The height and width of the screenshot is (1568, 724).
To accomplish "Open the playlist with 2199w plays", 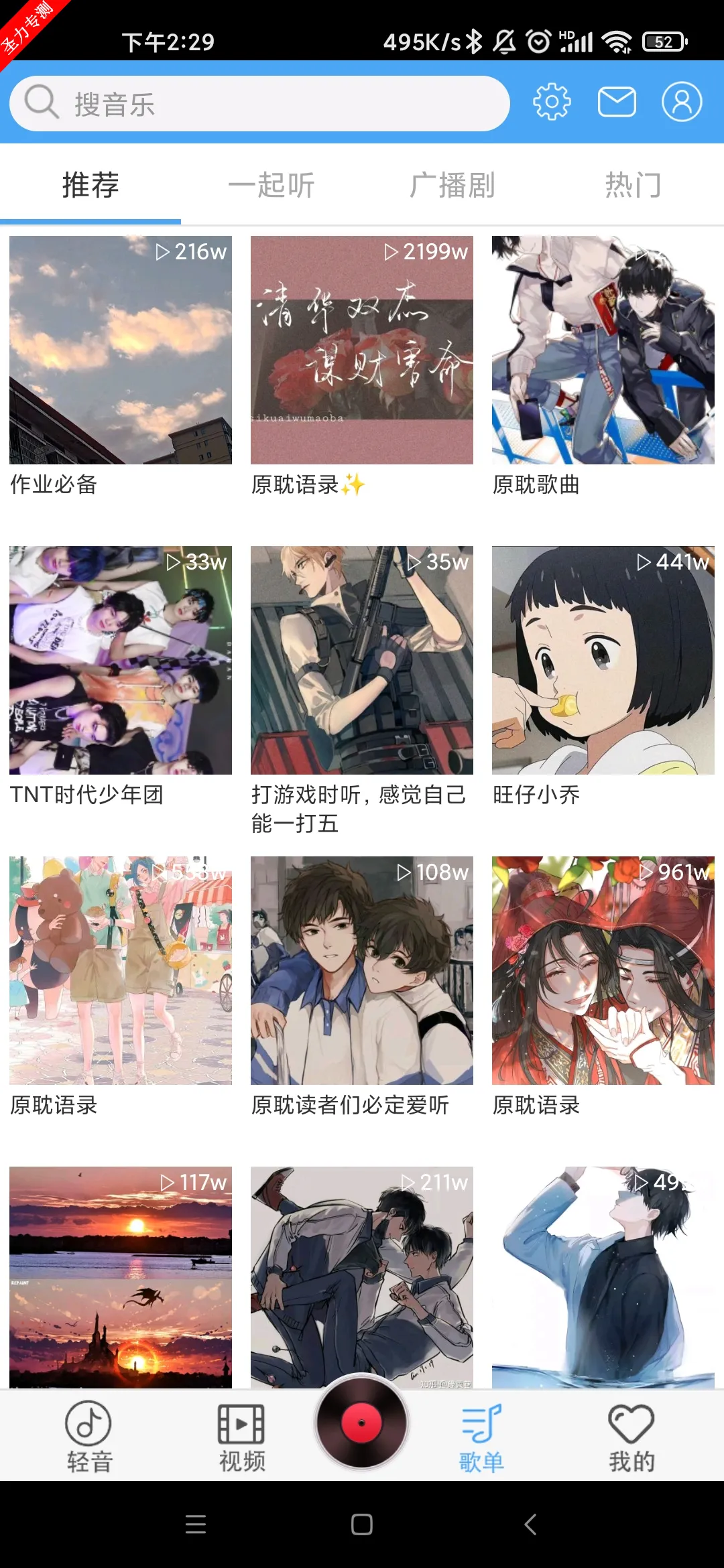I will (362, 350).
